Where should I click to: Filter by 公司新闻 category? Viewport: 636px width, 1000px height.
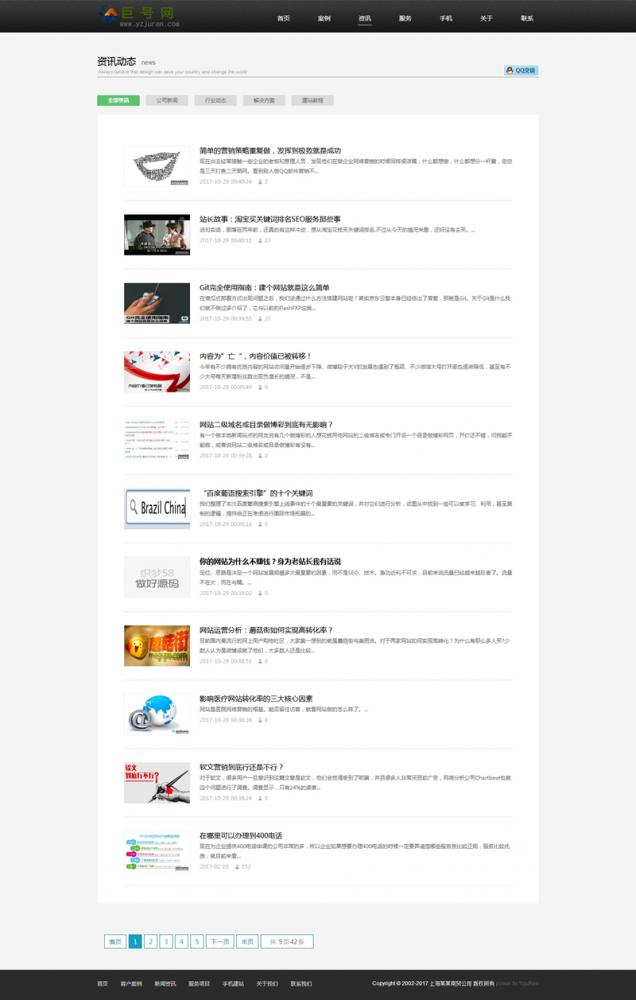tap(167, 100)
